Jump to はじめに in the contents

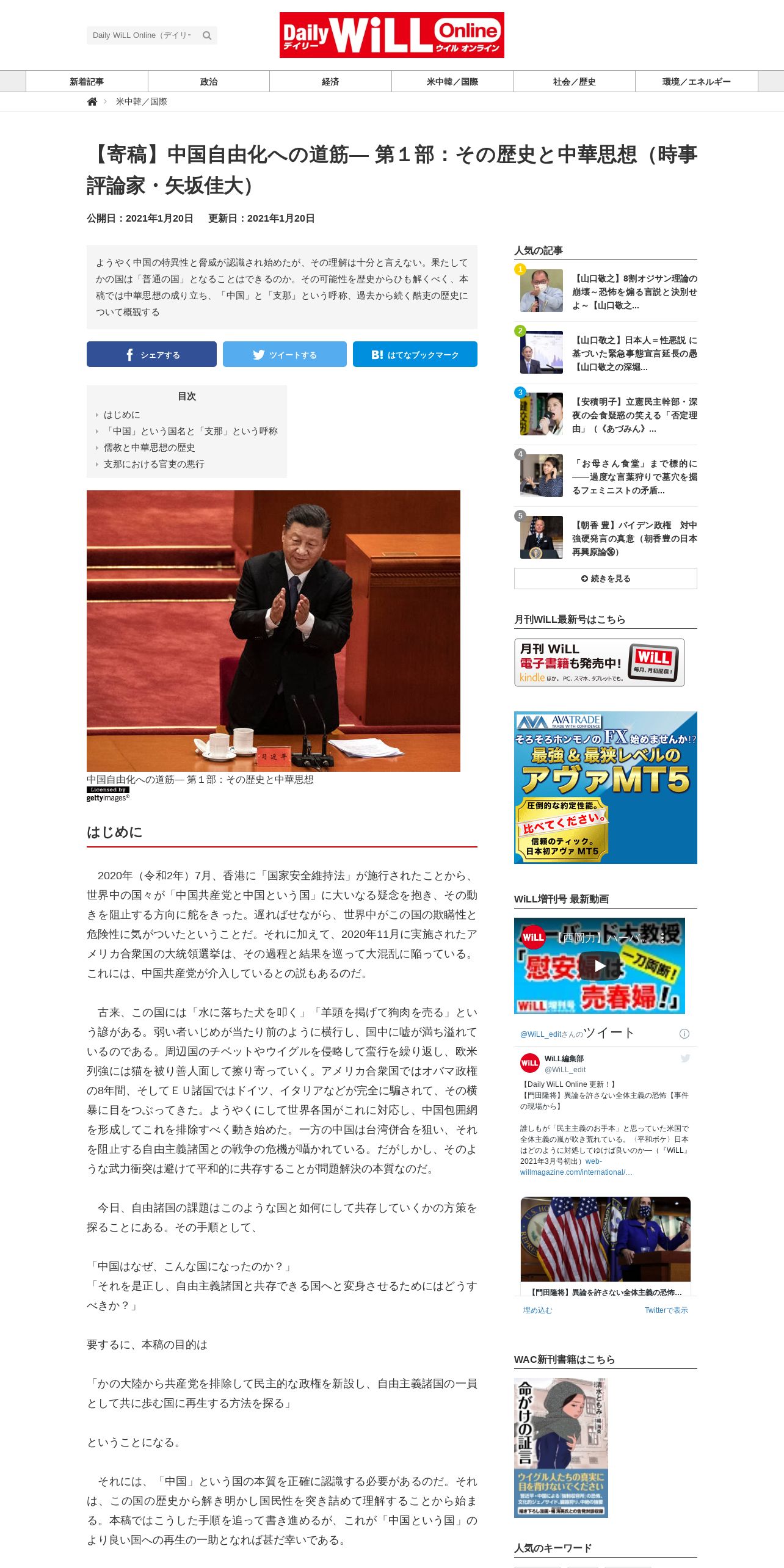[x=122, y=415]
